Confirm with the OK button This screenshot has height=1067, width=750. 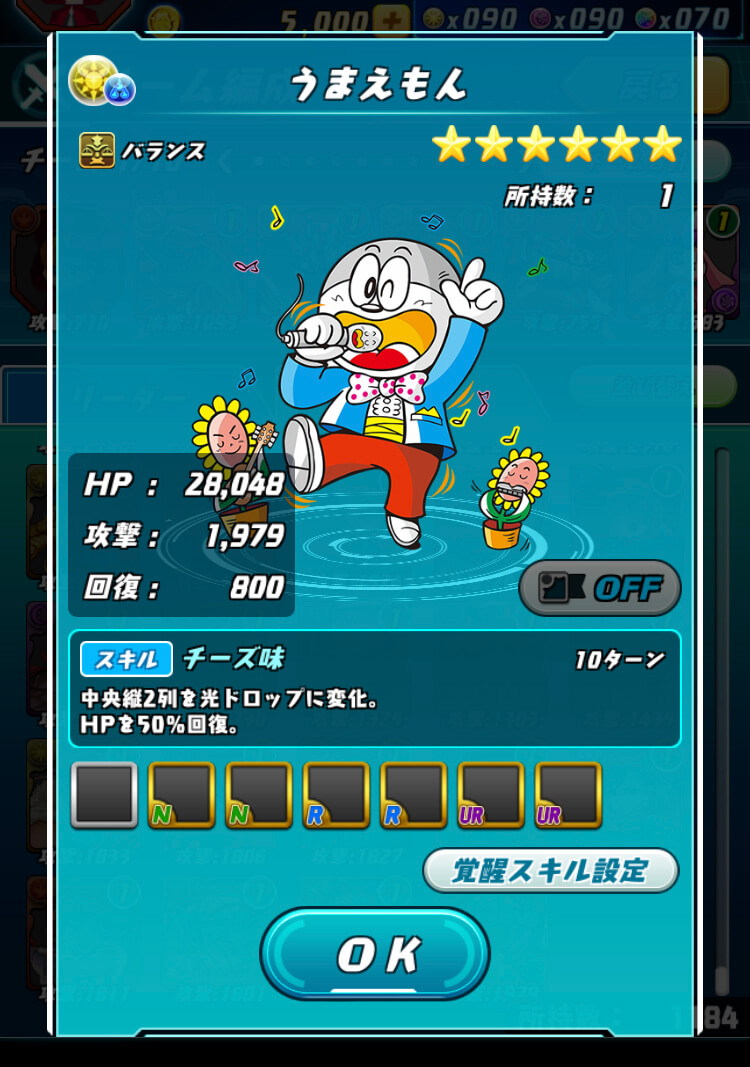(x=375, y=954)
